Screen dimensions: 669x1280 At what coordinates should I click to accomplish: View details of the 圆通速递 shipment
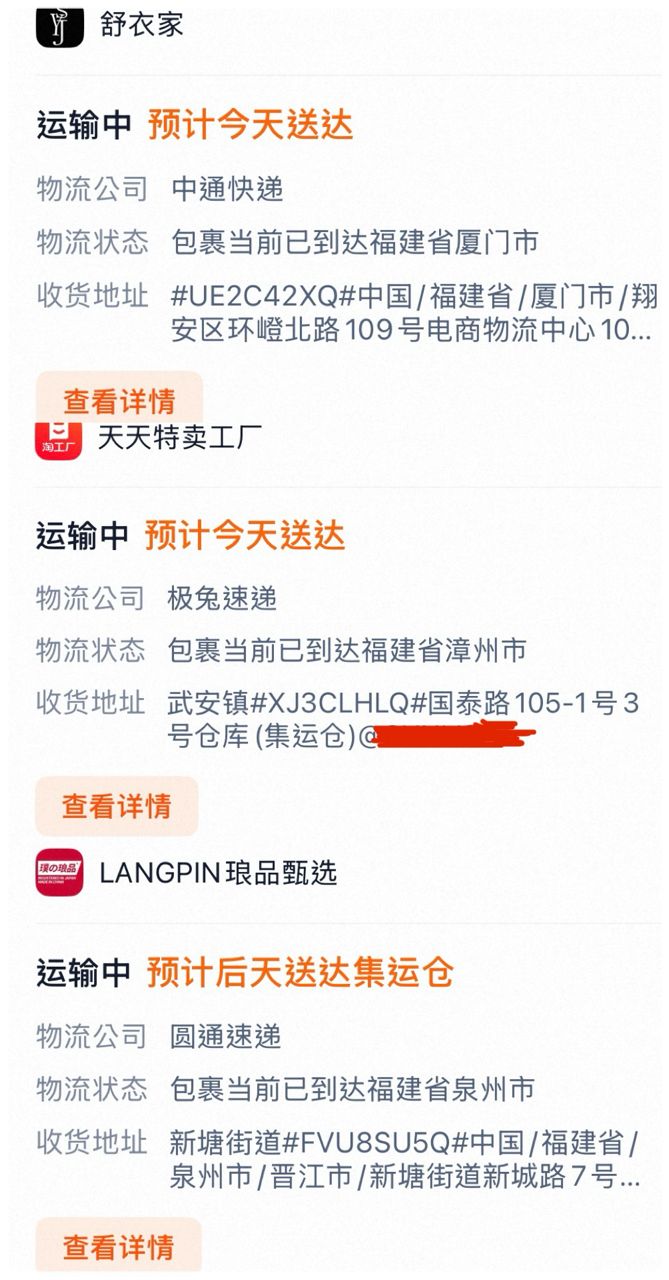(118, 1247)
